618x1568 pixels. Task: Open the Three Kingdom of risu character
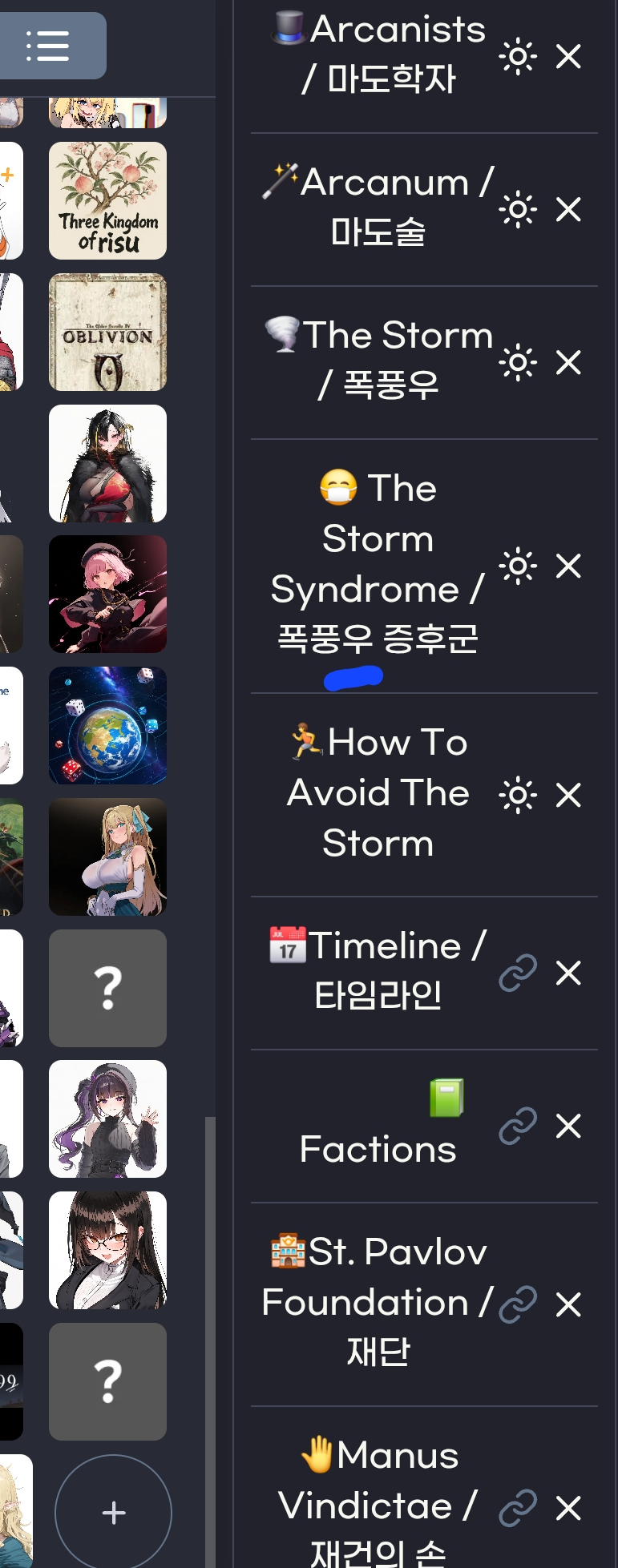pyautogui.click(x=107, y=200)
